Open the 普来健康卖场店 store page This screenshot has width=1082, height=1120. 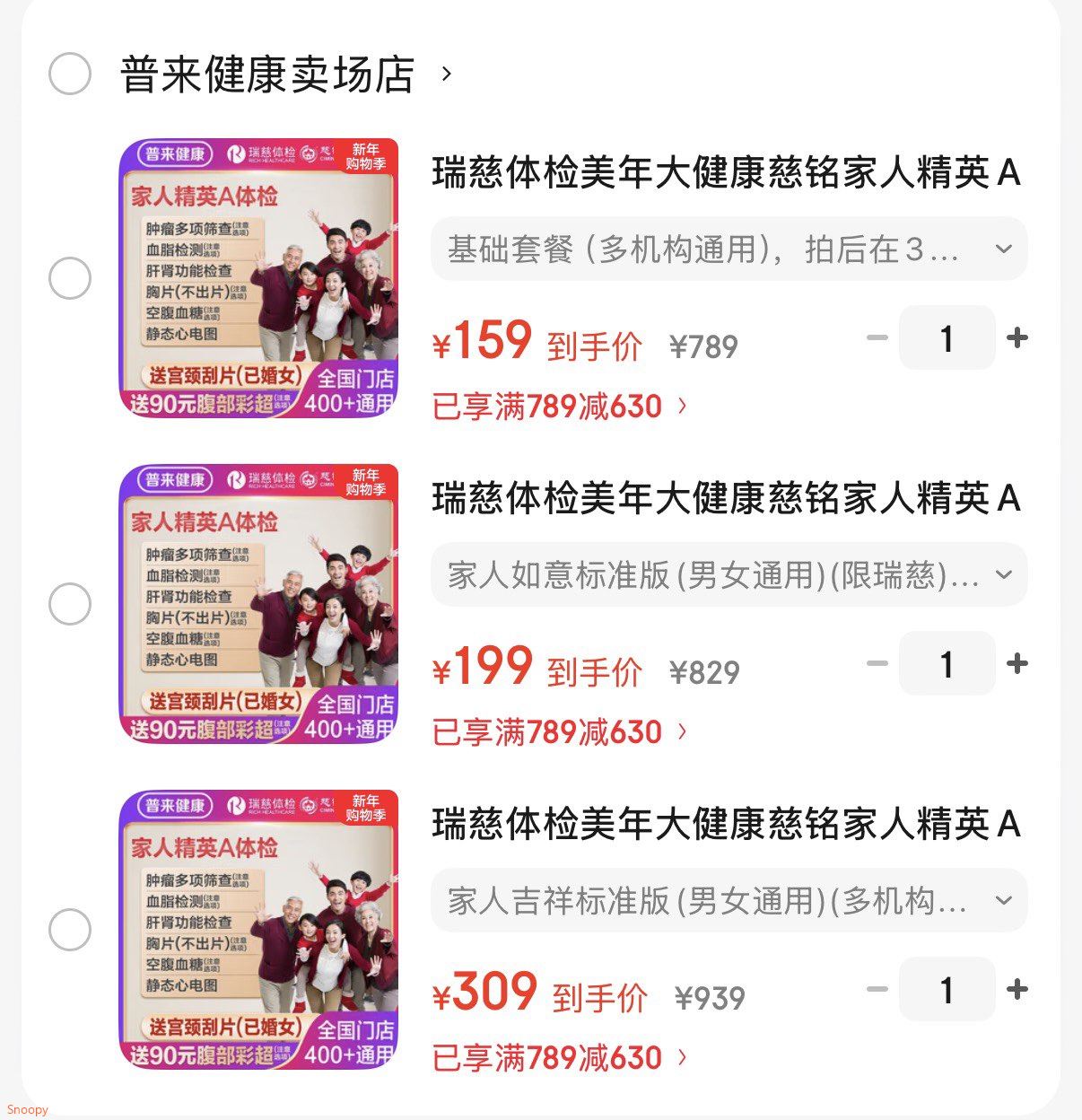coord(267,74)
